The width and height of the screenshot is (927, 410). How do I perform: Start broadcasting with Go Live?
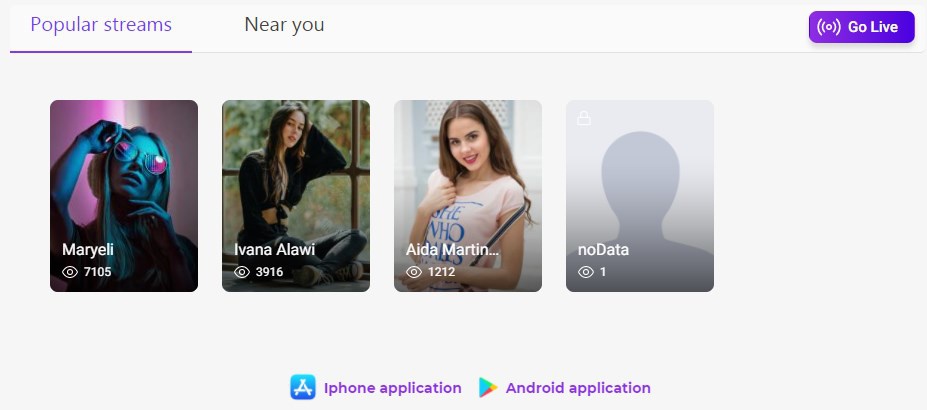point(861,27)
